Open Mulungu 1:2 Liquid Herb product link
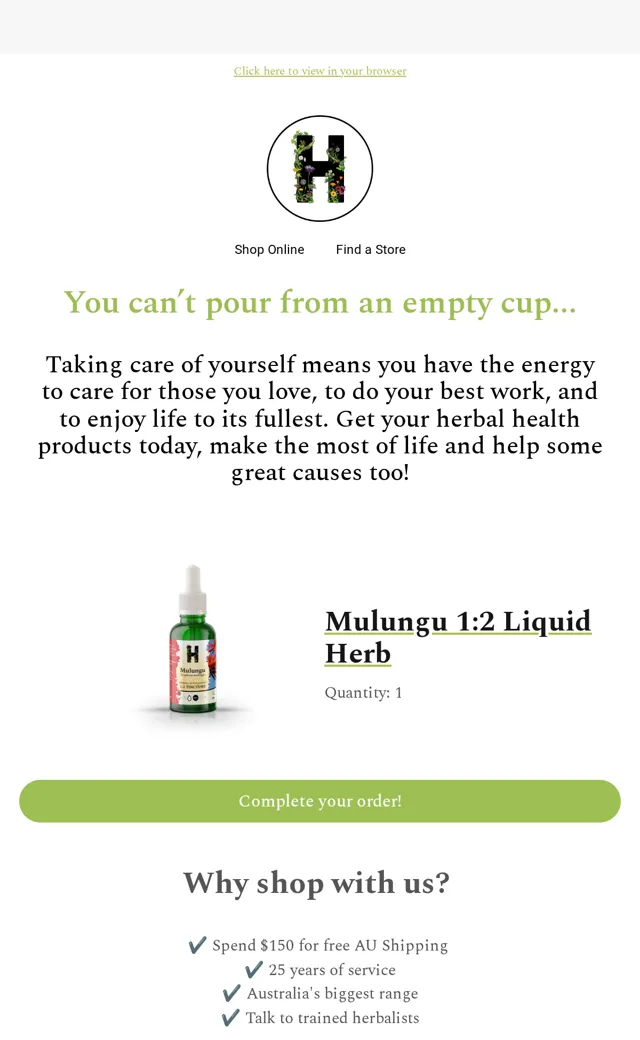Screen dimensions: 640x1040 click(x=458, y=637)
